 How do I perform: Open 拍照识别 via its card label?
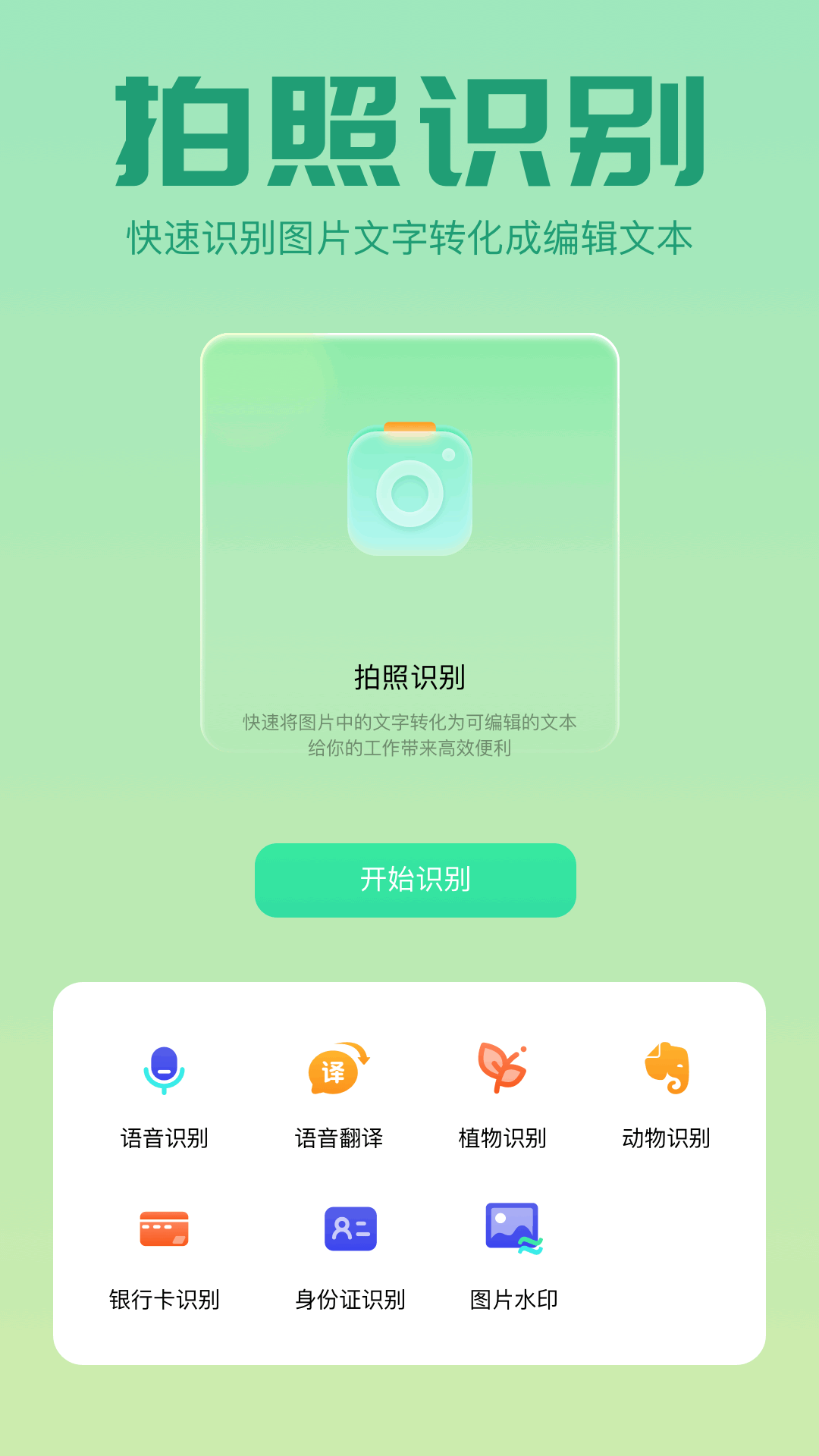pos(409,677)
